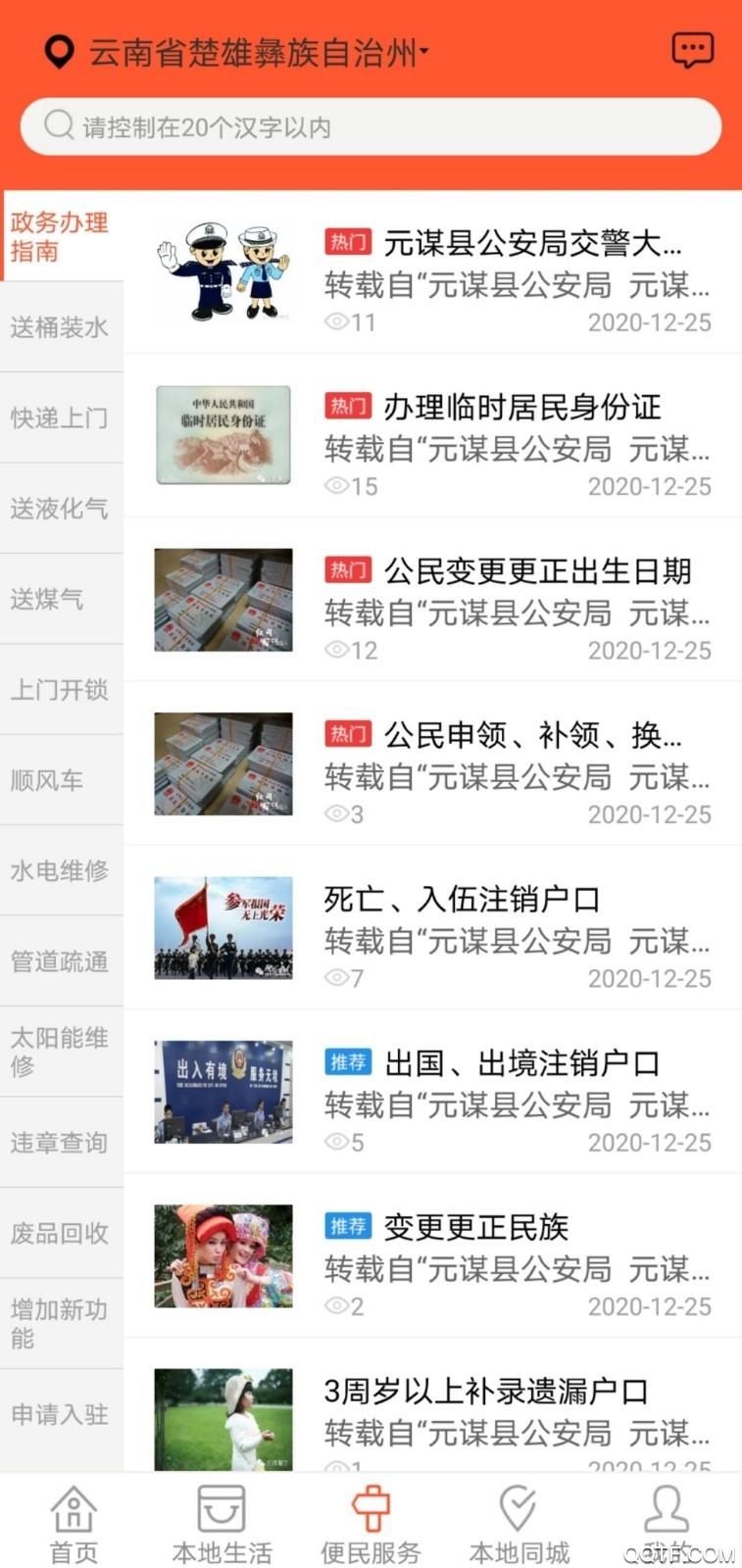Viewport: 742px width, 1568px height.
Task: Select the 送桶装水 category
Action: click(60, 327)
